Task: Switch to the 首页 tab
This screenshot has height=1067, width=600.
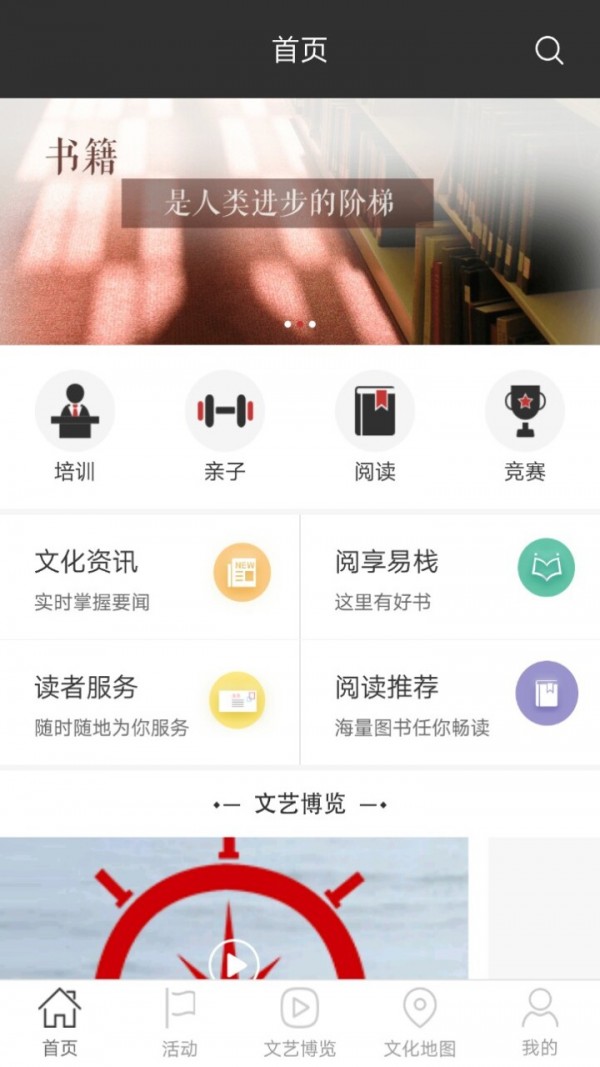Action: pos(59,1022)
